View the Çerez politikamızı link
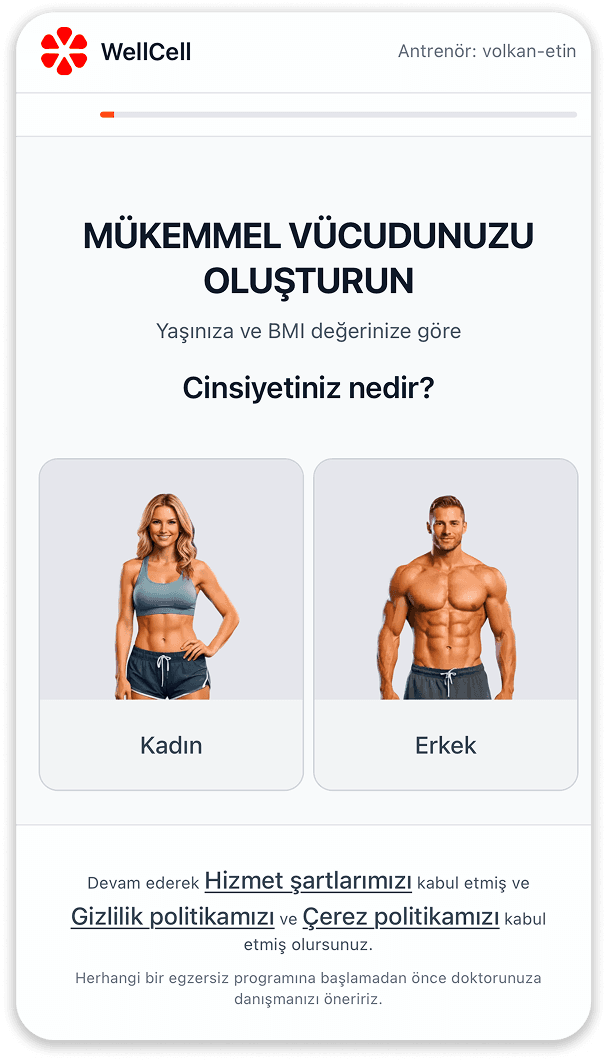This screenshot has width=608, height=1061. (400, 917)
